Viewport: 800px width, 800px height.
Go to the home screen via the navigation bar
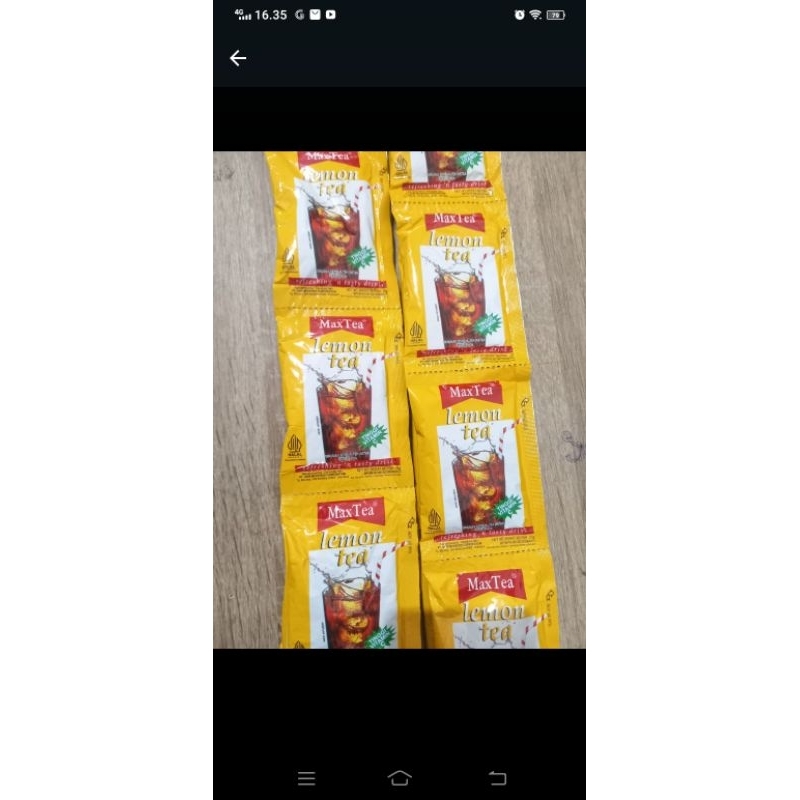(399, 778)
